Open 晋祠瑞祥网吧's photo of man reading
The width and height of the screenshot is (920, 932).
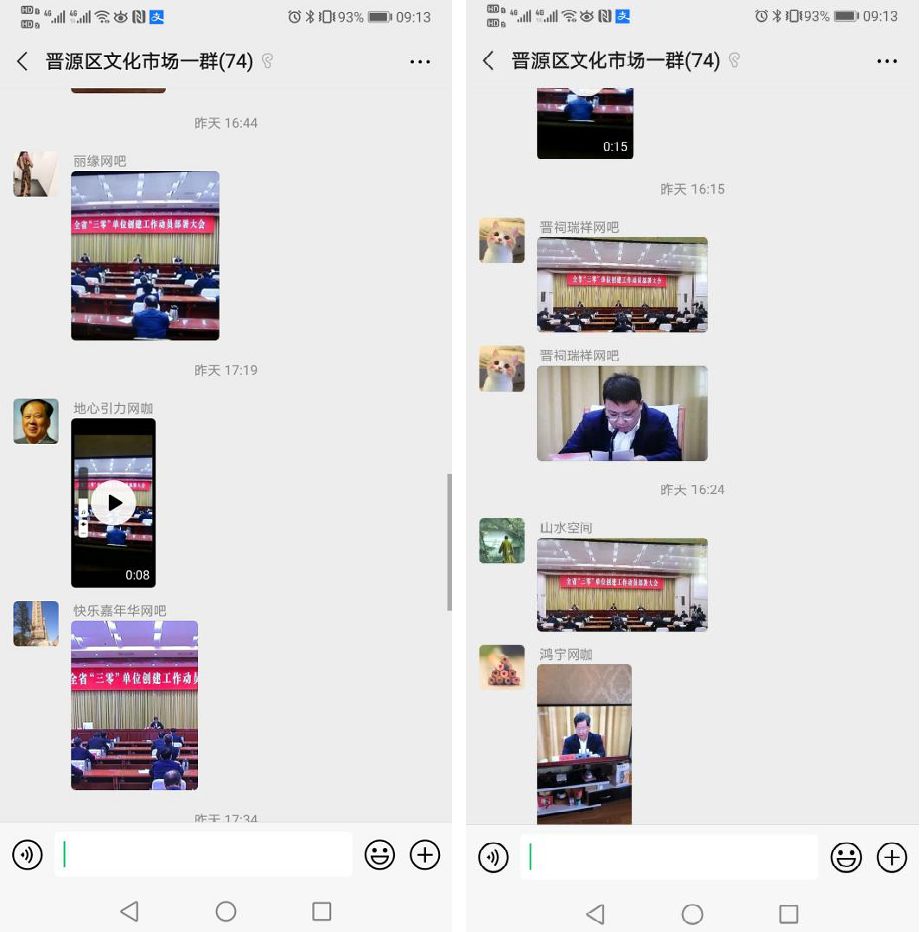pos(622,413)
